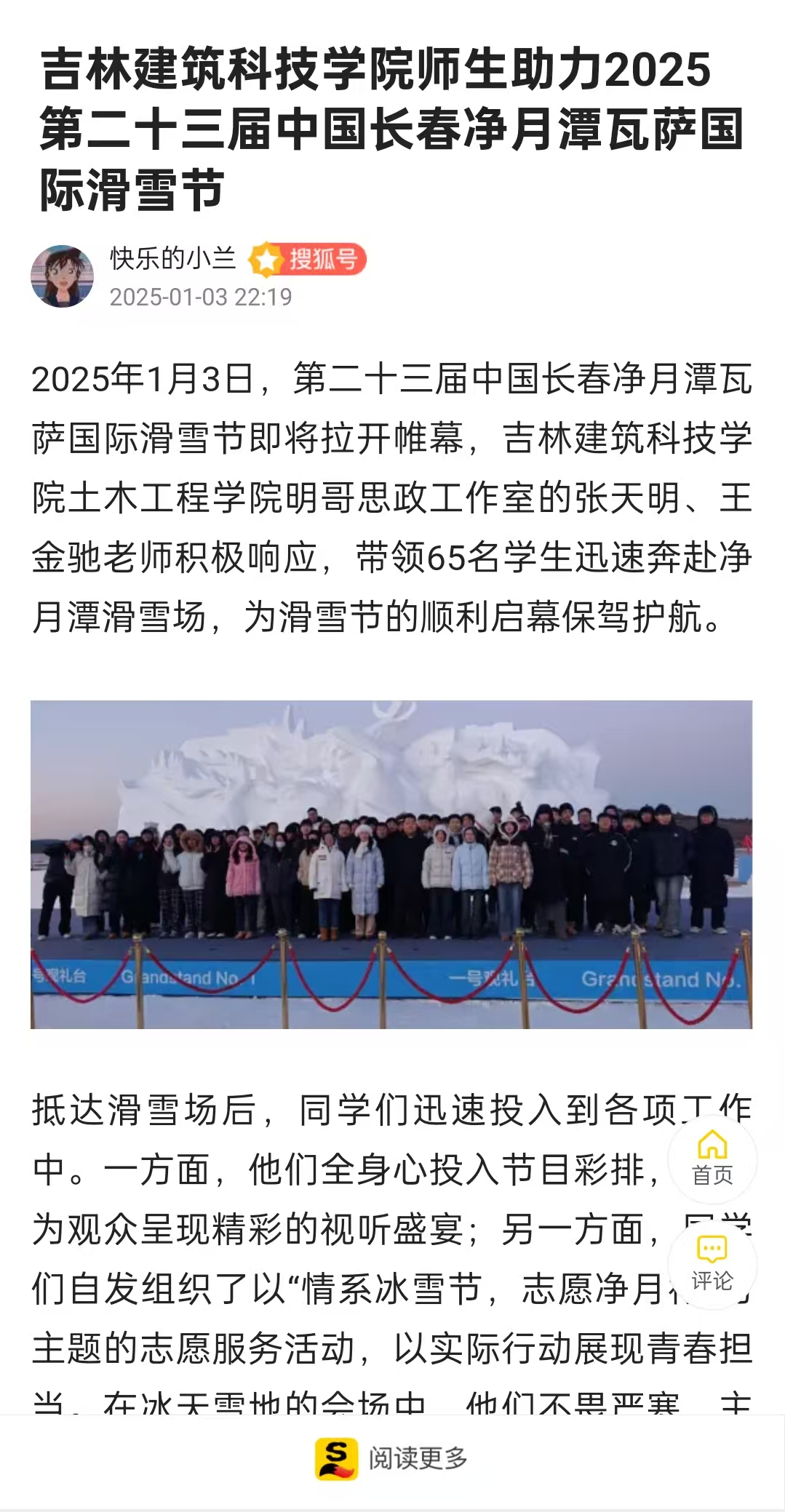Tap the 搜狐号 badge
This screenshot has height=1512, width=785.
[308, 259]
